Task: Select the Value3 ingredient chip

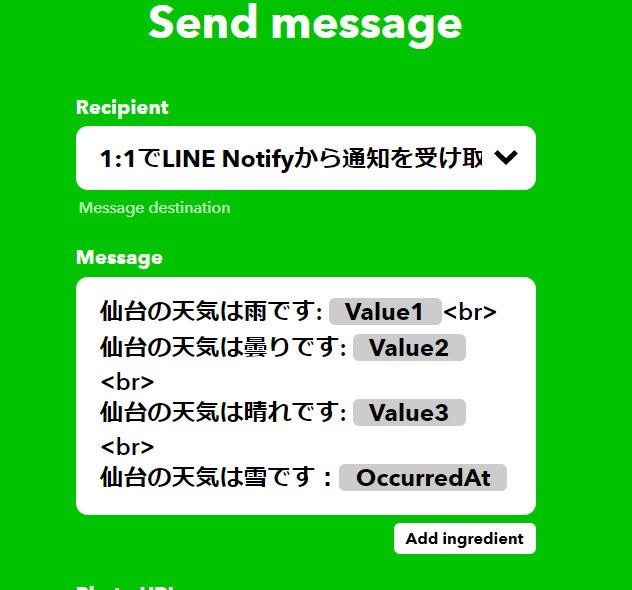Action: (408, 413)
